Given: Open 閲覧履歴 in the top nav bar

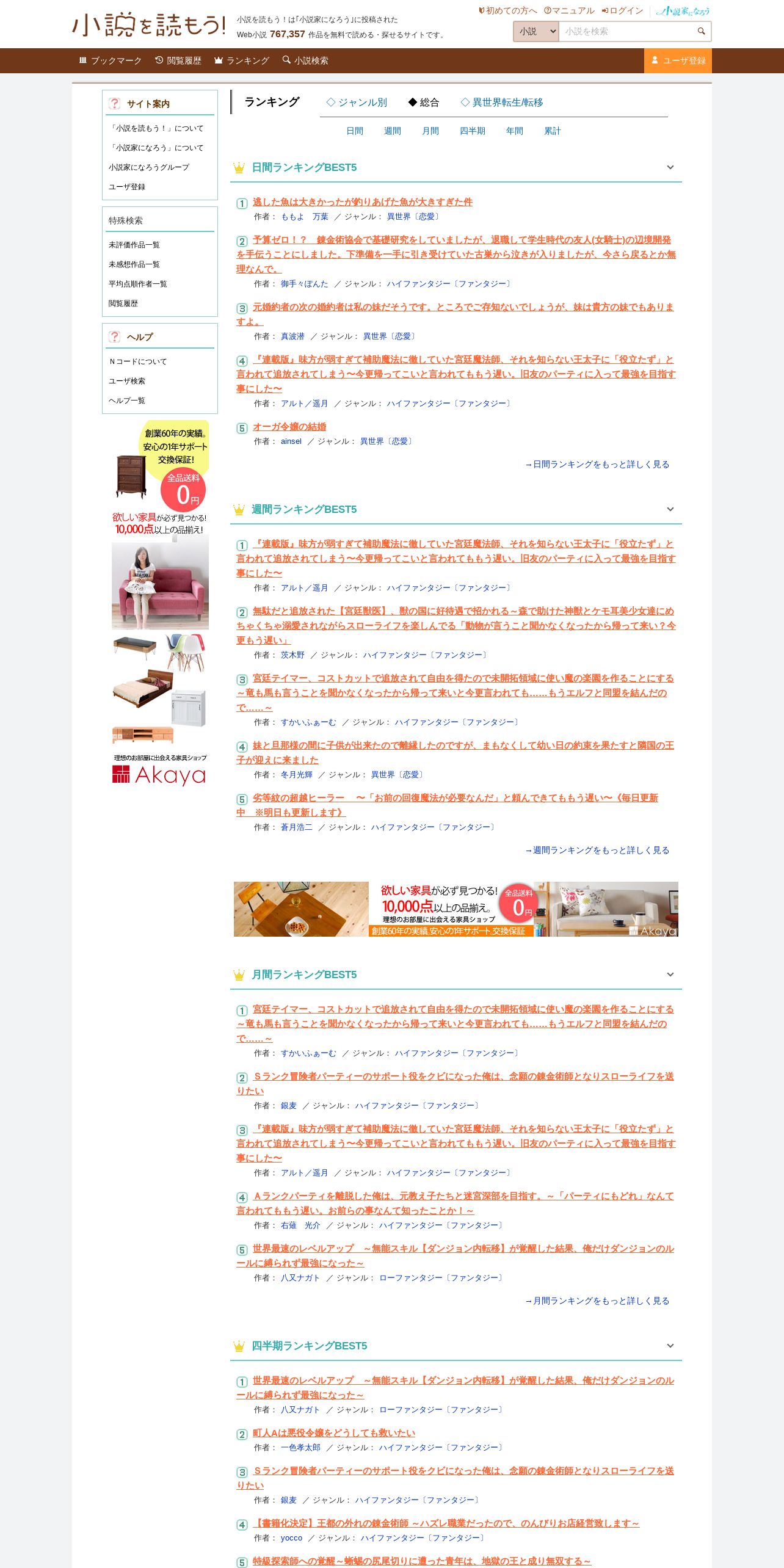Looking at the screenshot, I should (178, 60).
